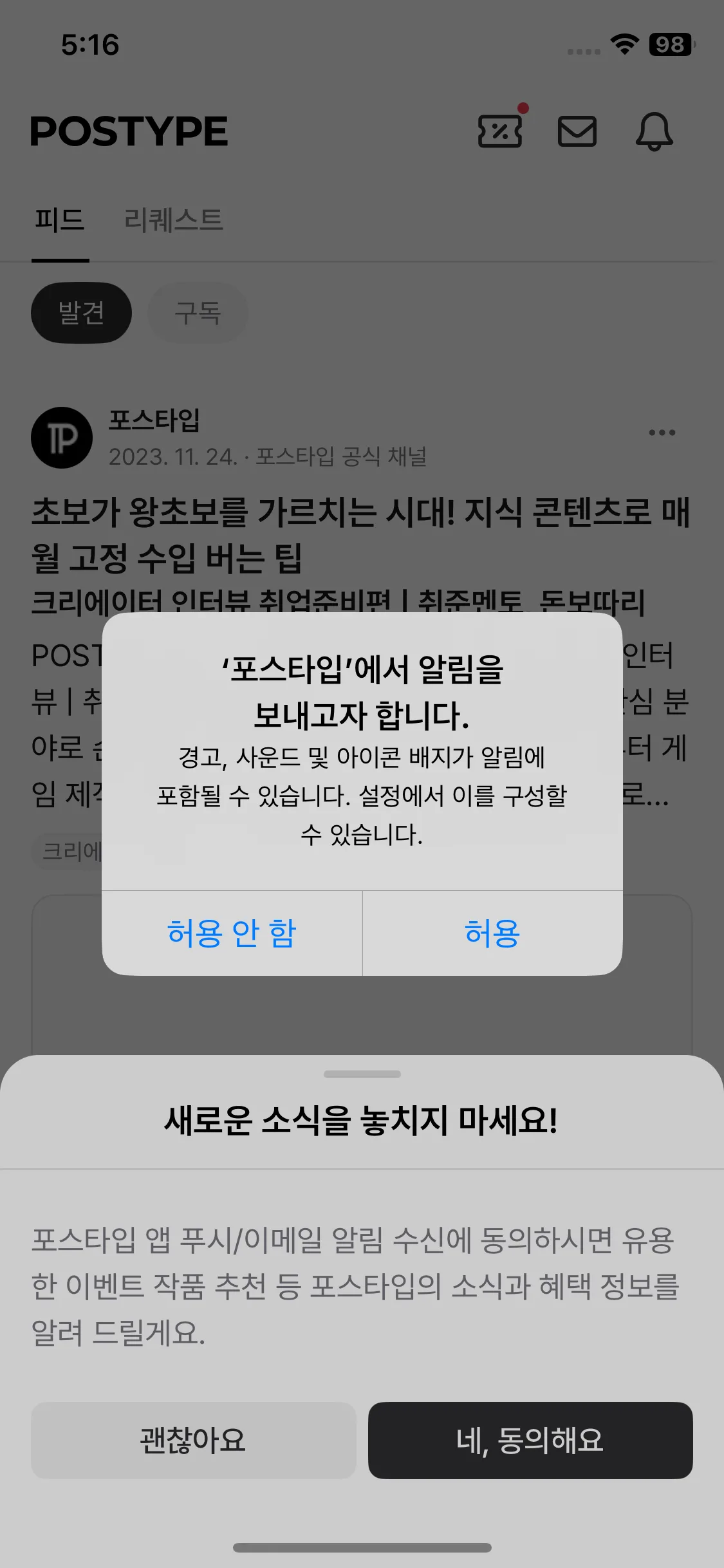Select the 피드 tab
This screenshot has height=1568, width=724.
click(x=59, y=219)
